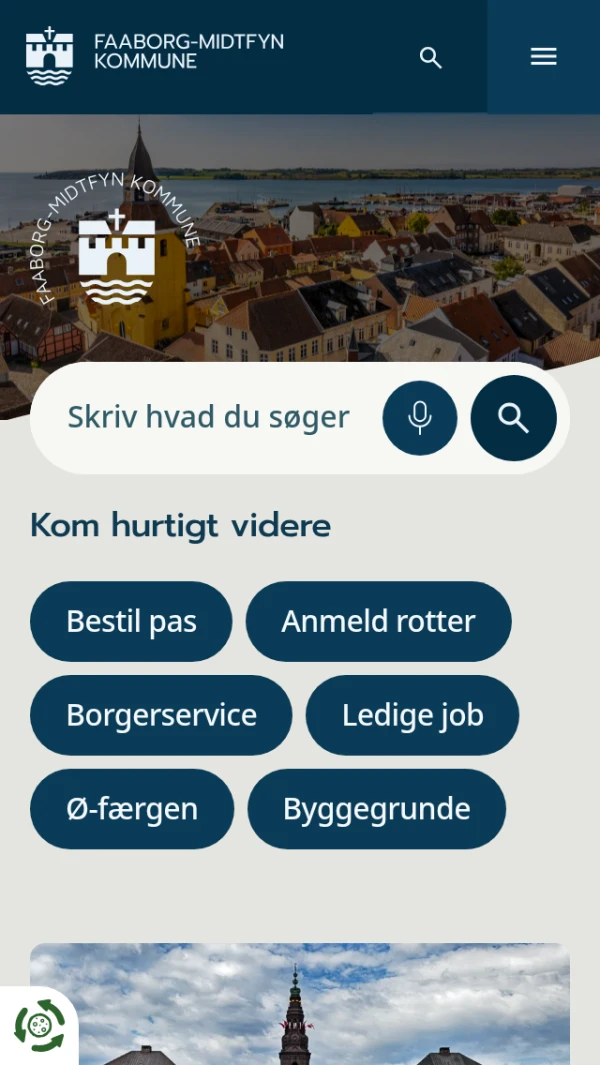
Task: View 'Ledige job' listings
Action: [x=412, y=715]
